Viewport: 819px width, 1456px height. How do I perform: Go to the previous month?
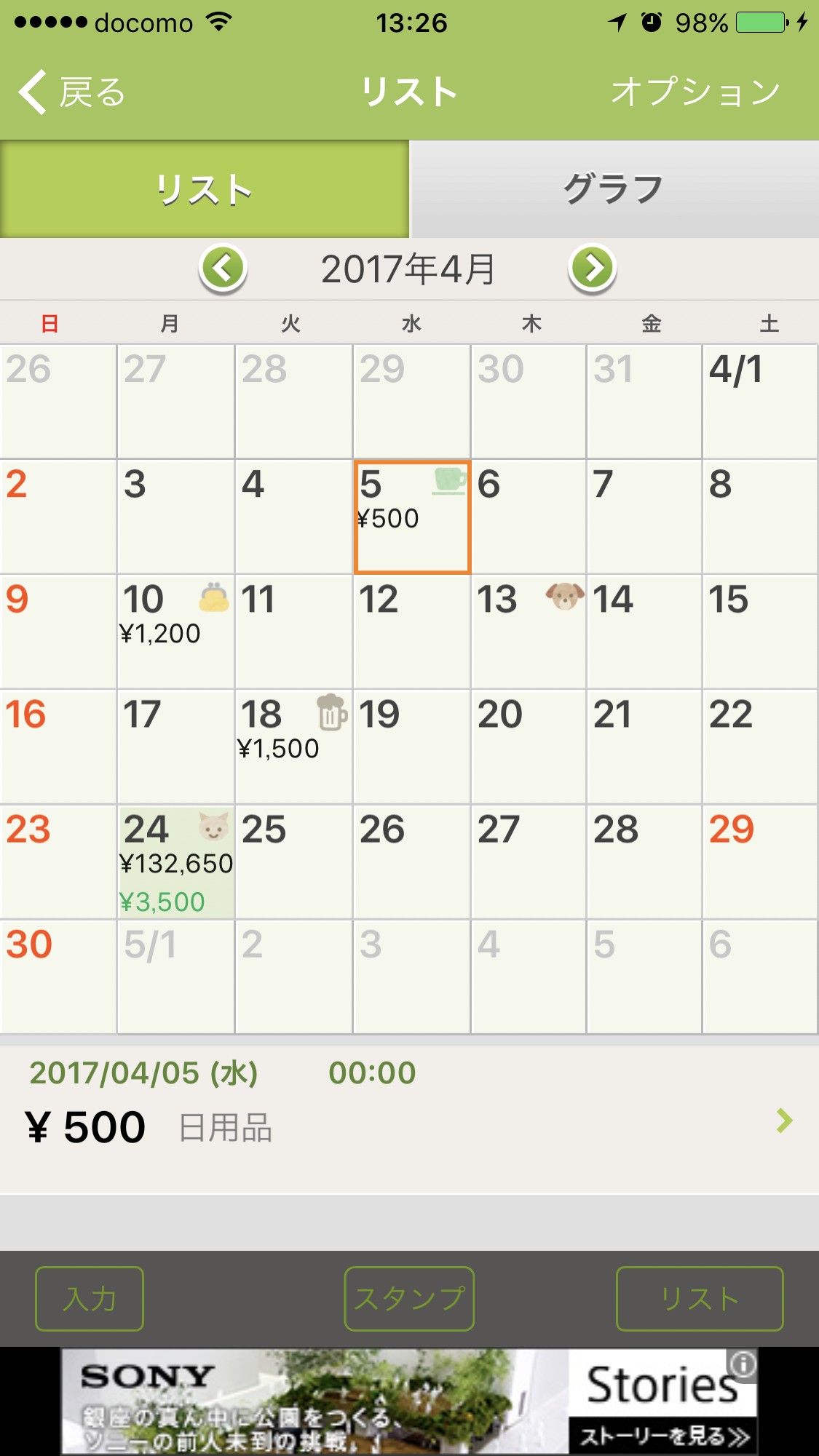click(223, 268)
